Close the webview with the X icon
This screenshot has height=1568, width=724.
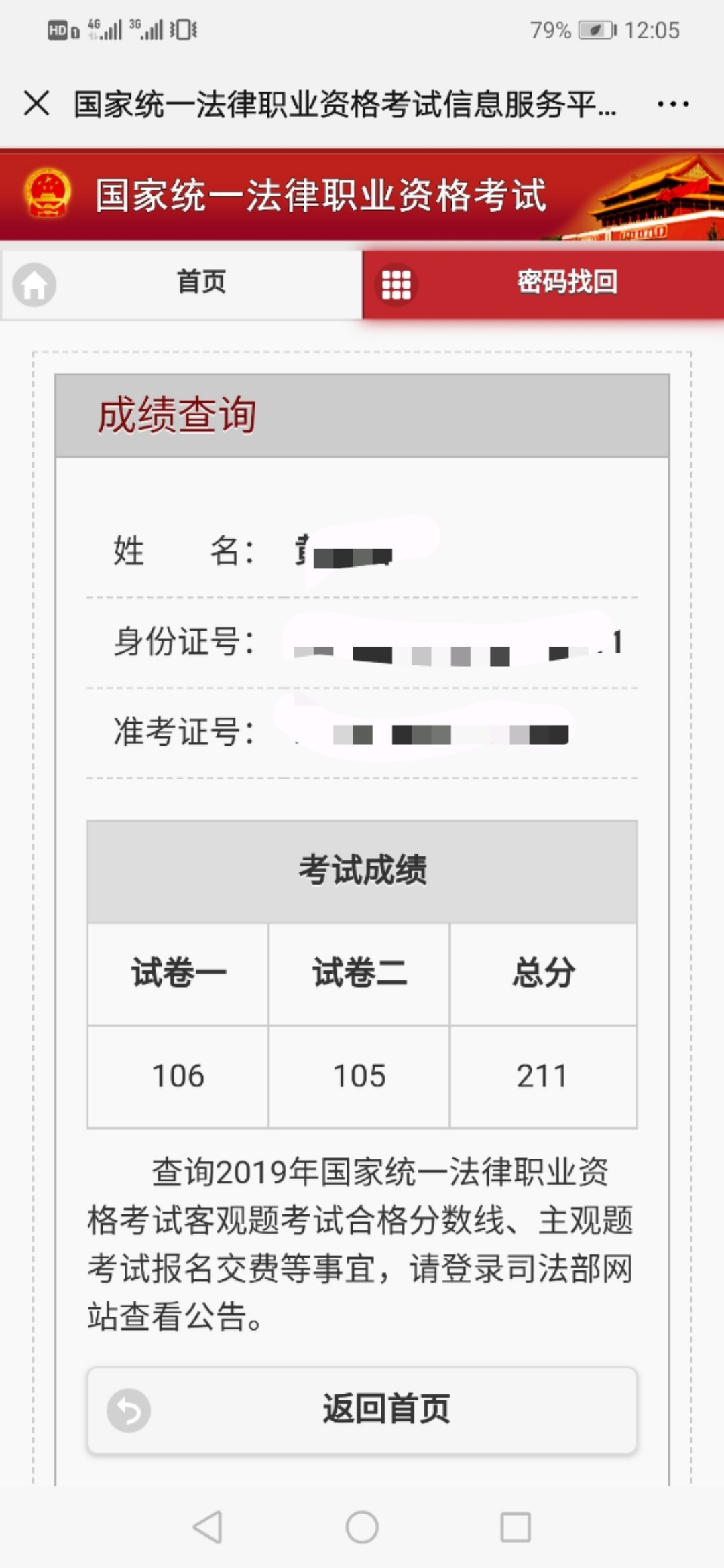coord(36,104)
